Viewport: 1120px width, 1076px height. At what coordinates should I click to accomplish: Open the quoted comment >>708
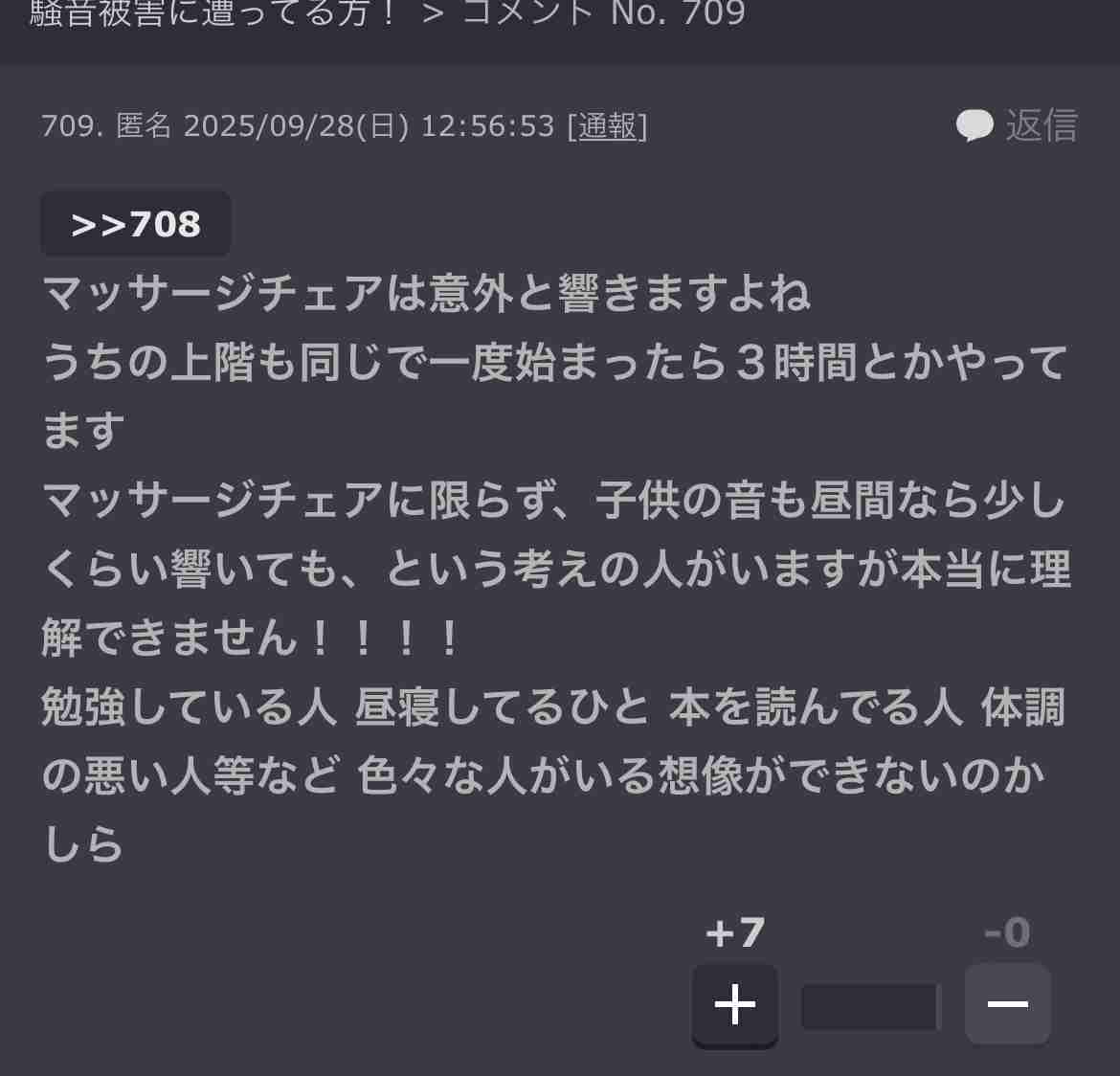(135, 224)
